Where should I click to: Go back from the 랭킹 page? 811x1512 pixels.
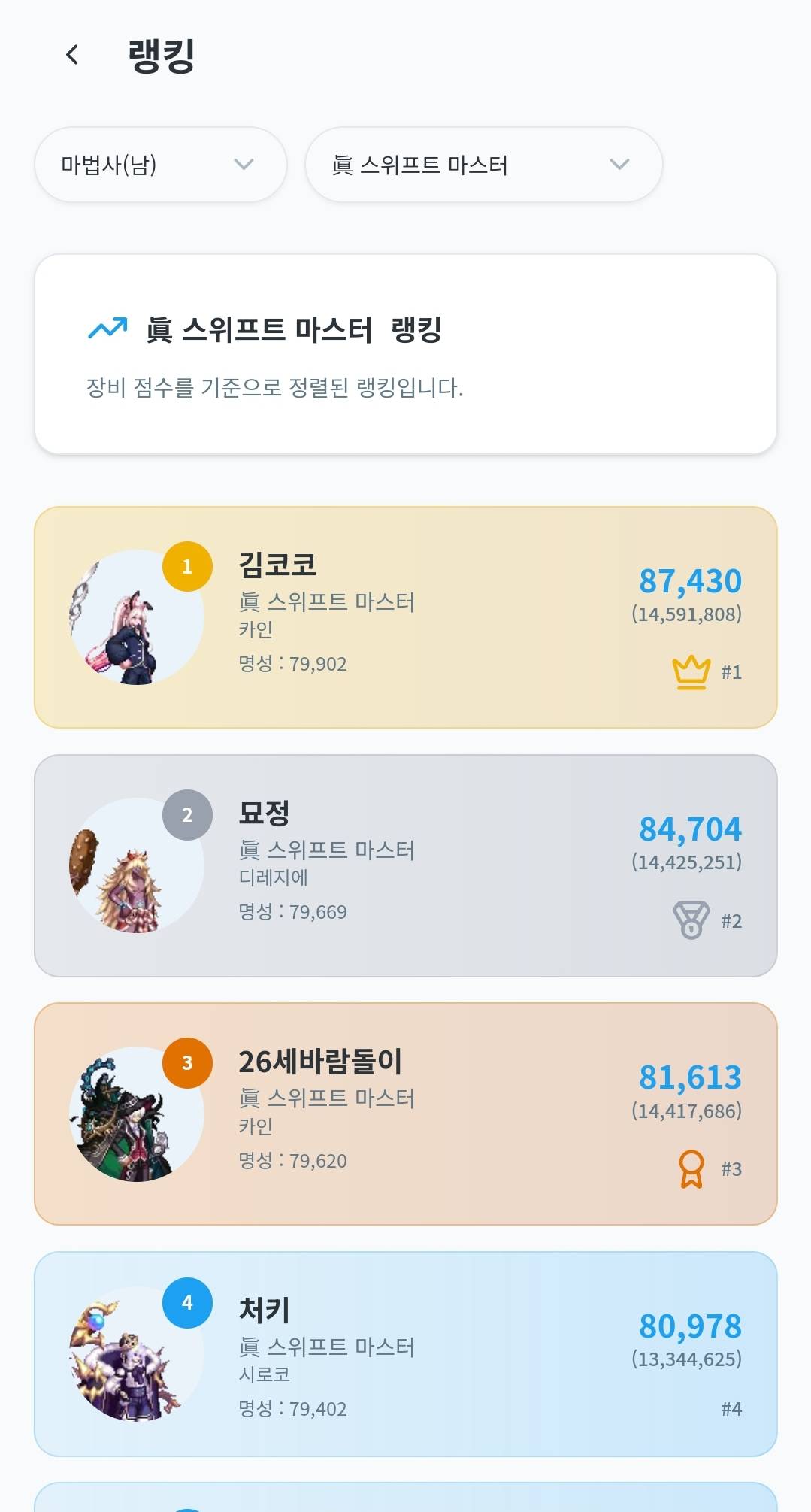(x=72, y=55)
